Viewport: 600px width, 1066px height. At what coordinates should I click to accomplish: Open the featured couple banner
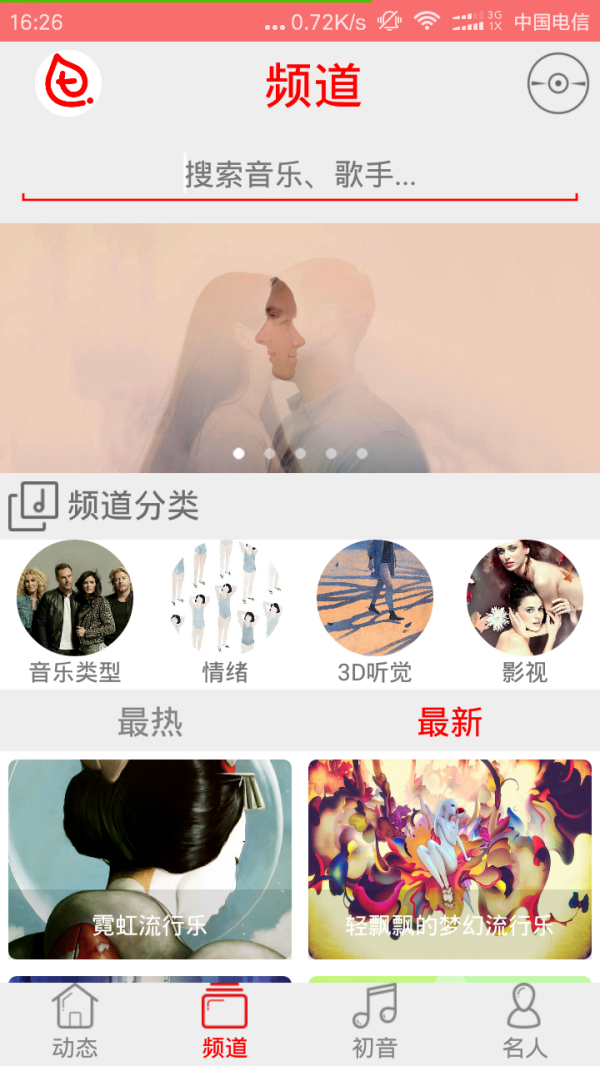point(300,347)
